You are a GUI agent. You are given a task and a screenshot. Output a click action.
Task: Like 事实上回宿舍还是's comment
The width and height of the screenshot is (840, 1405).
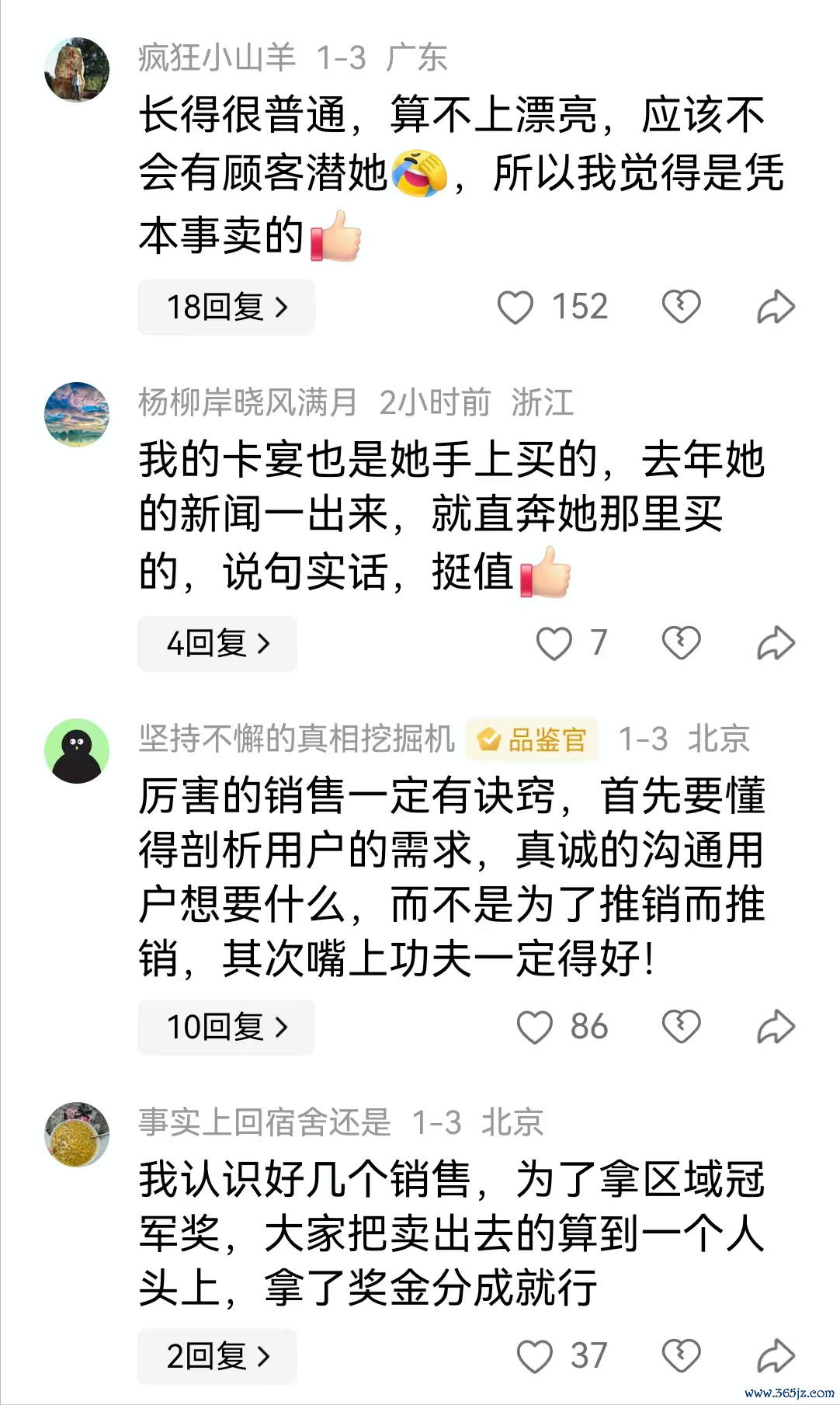point(535,1356)
